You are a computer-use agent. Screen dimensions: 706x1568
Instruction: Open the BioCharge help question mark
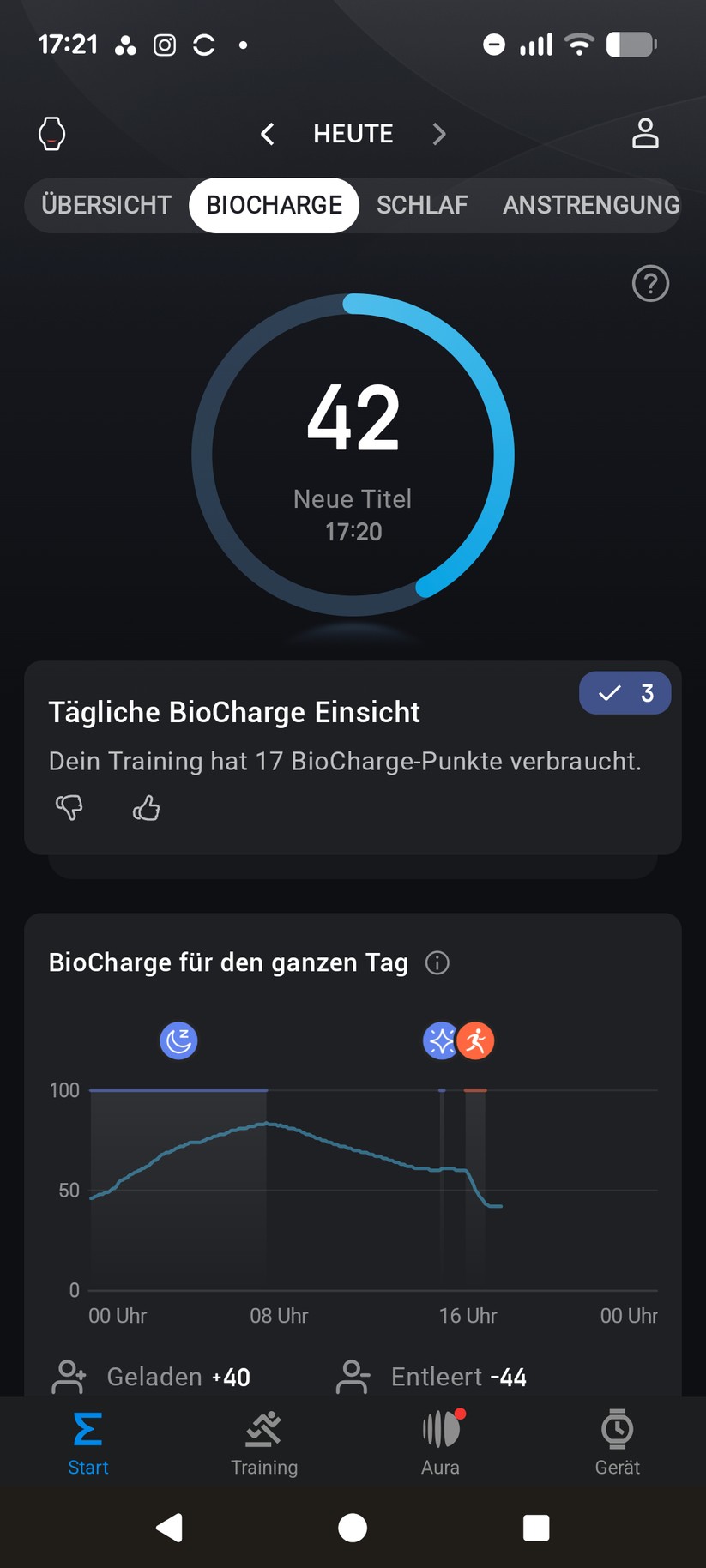click(x=650, y=283)
